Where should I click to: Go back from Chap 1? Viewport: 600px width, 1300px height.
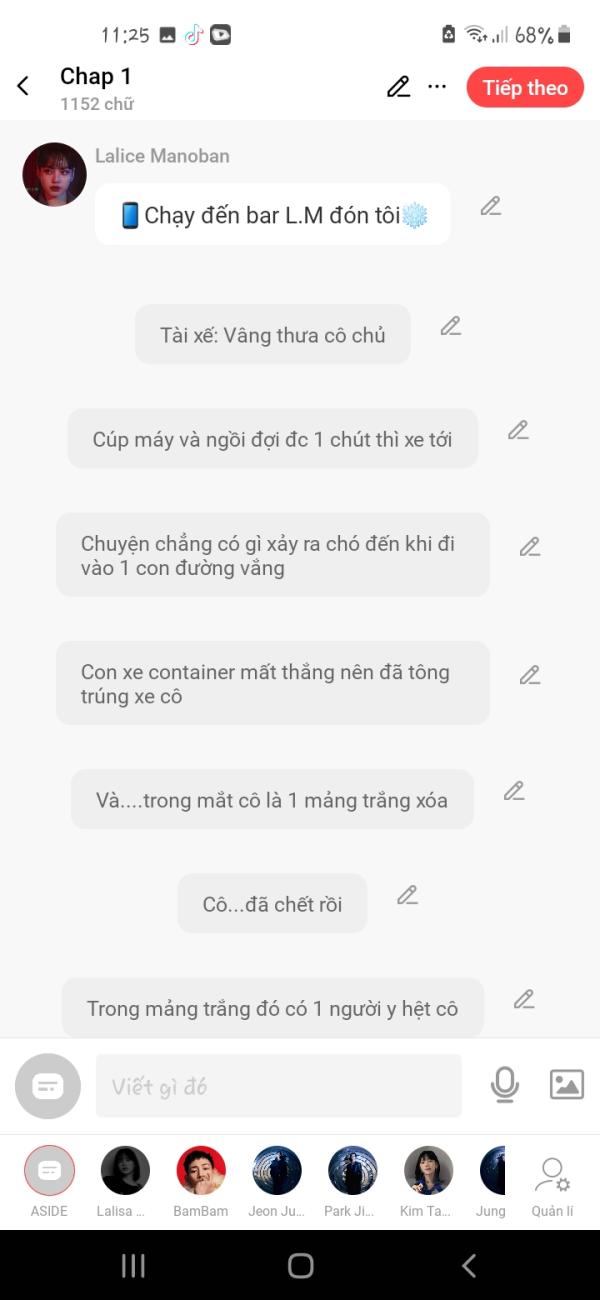[x=24, y=87]
